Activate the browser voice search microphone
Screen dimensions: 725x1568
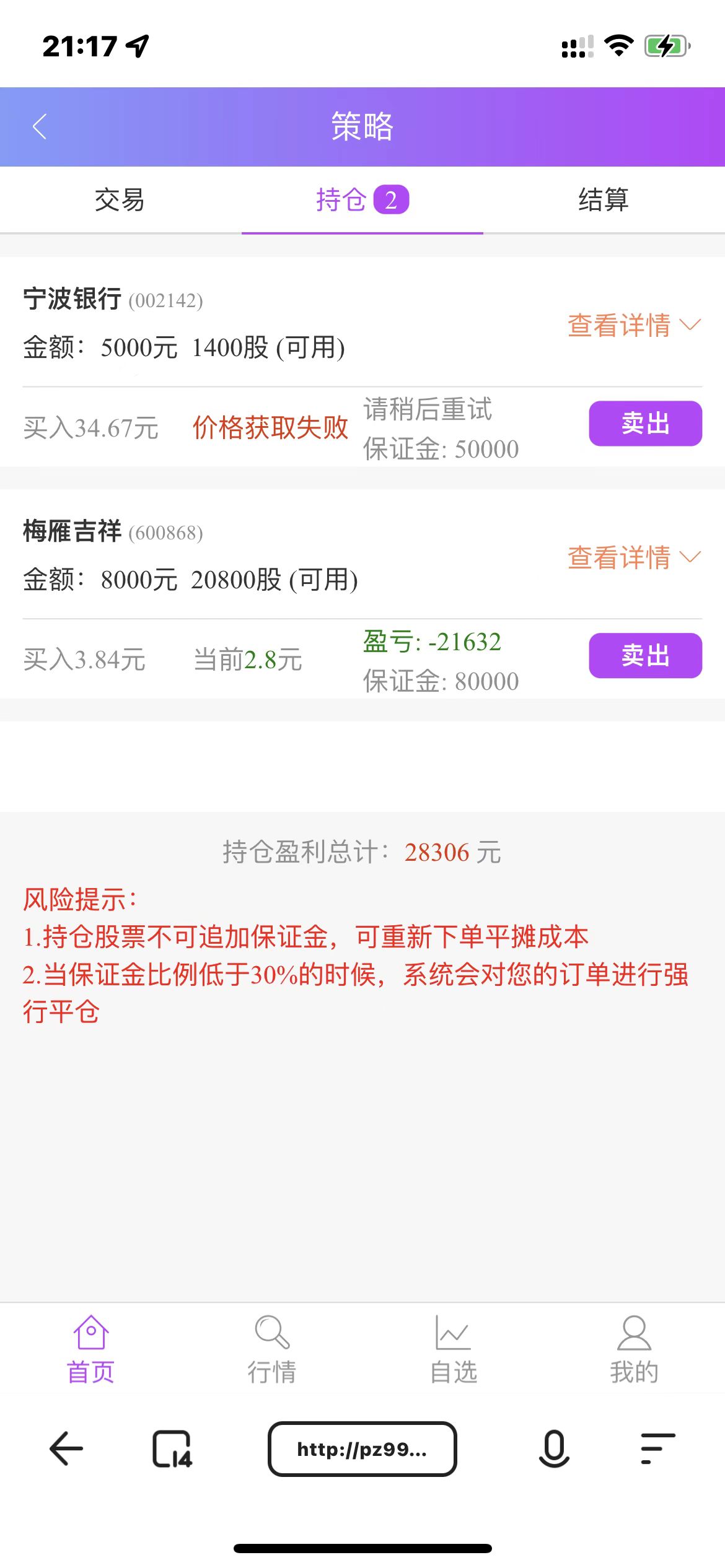(x=554, y=1449)
